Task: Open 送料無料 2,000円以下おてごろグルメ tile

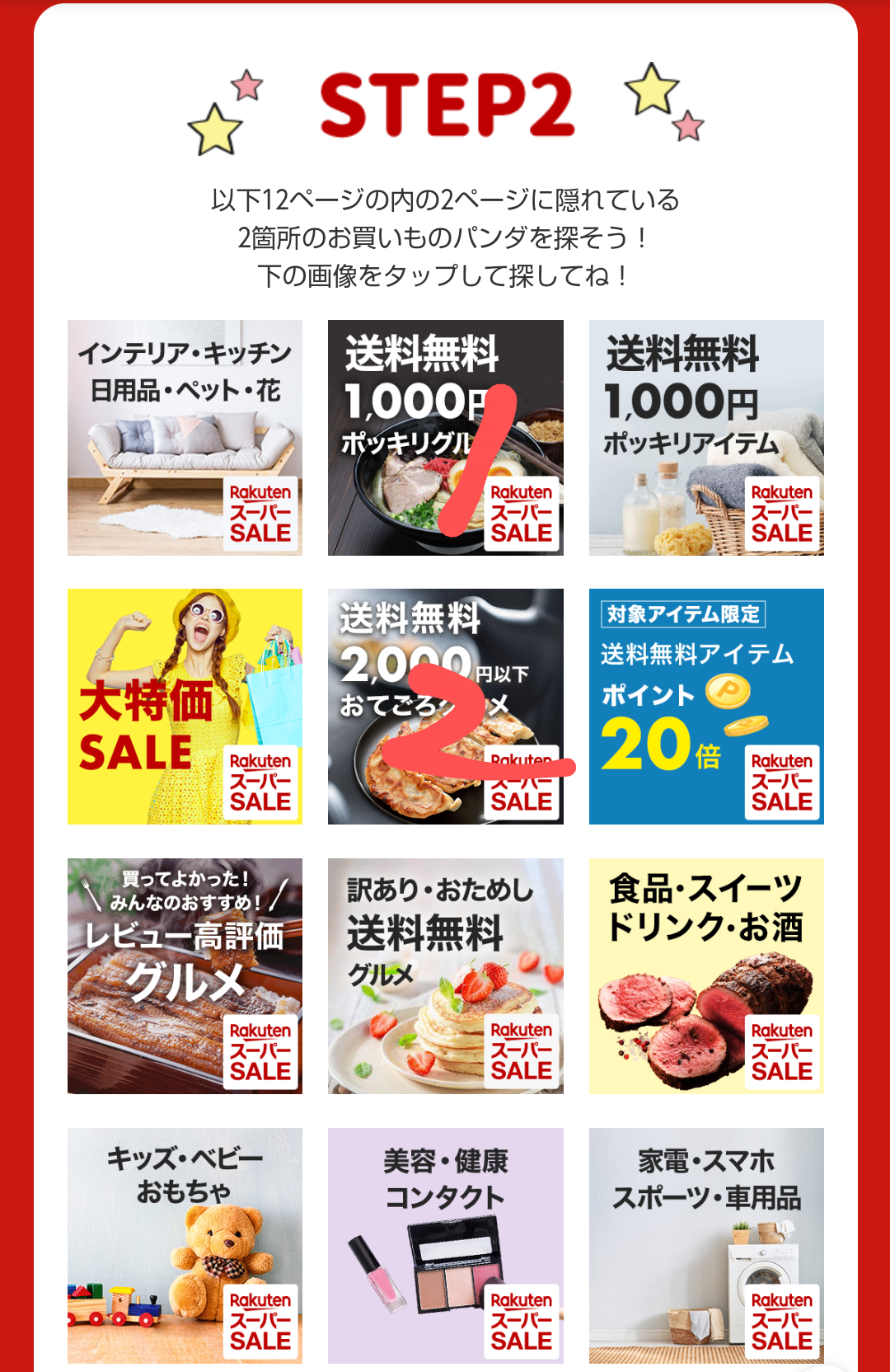Action: click(x=445, y=706)
